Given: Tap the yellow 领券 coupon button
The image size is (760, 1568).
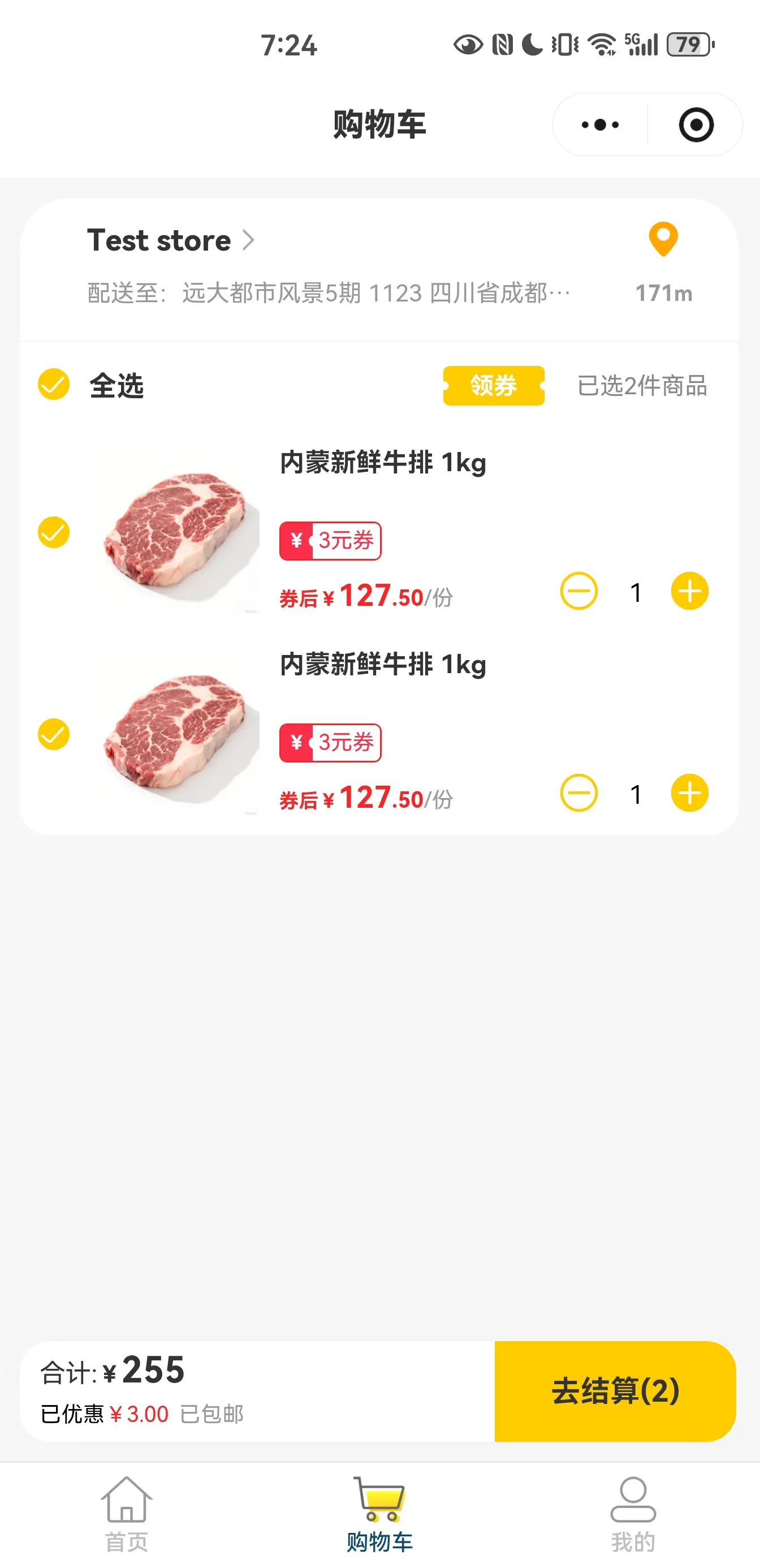Looking at the screenshot, I should pos(494,385).
